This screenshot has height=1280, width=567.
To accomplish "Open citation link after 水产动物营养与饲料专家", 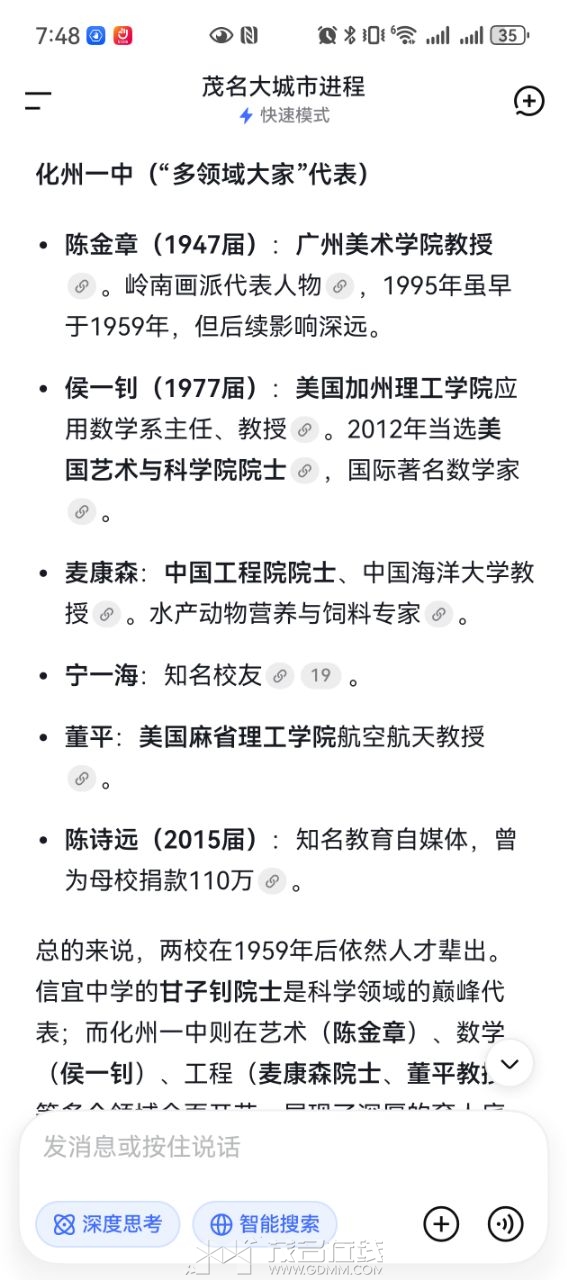I will (439, 614).
